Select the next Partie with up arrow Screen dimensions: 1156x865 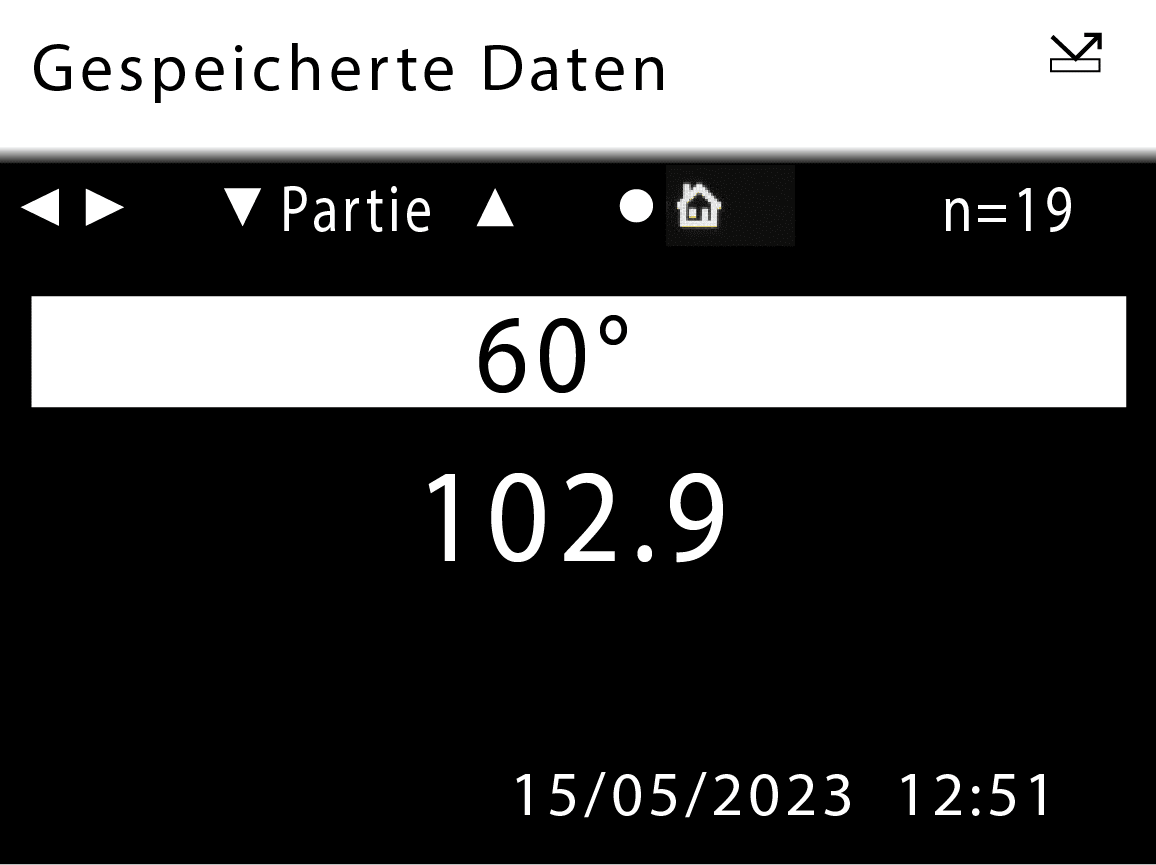[494, 208]
